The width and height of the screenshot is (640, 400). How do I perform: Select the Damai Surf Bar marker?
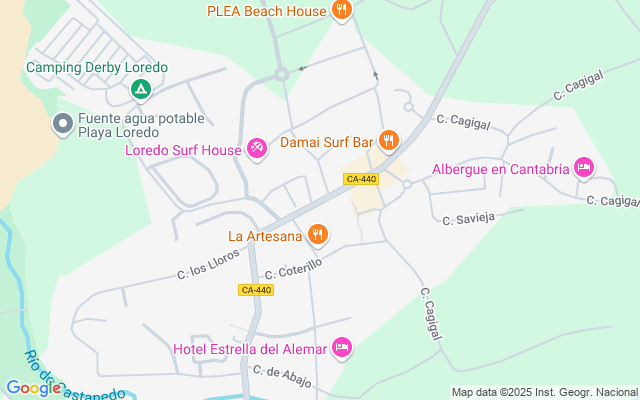tap(390, 141)
